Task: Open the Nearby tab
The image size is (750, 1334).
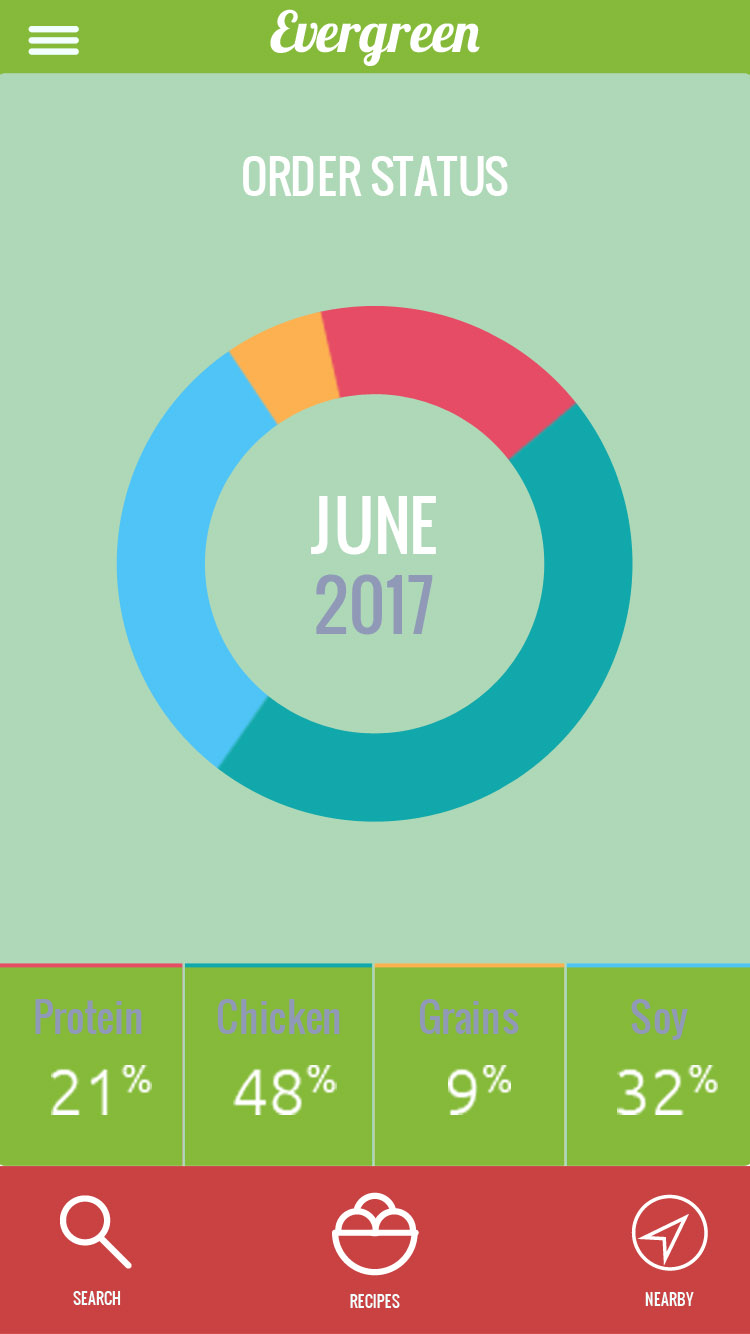Action: tap(669, 1251)
